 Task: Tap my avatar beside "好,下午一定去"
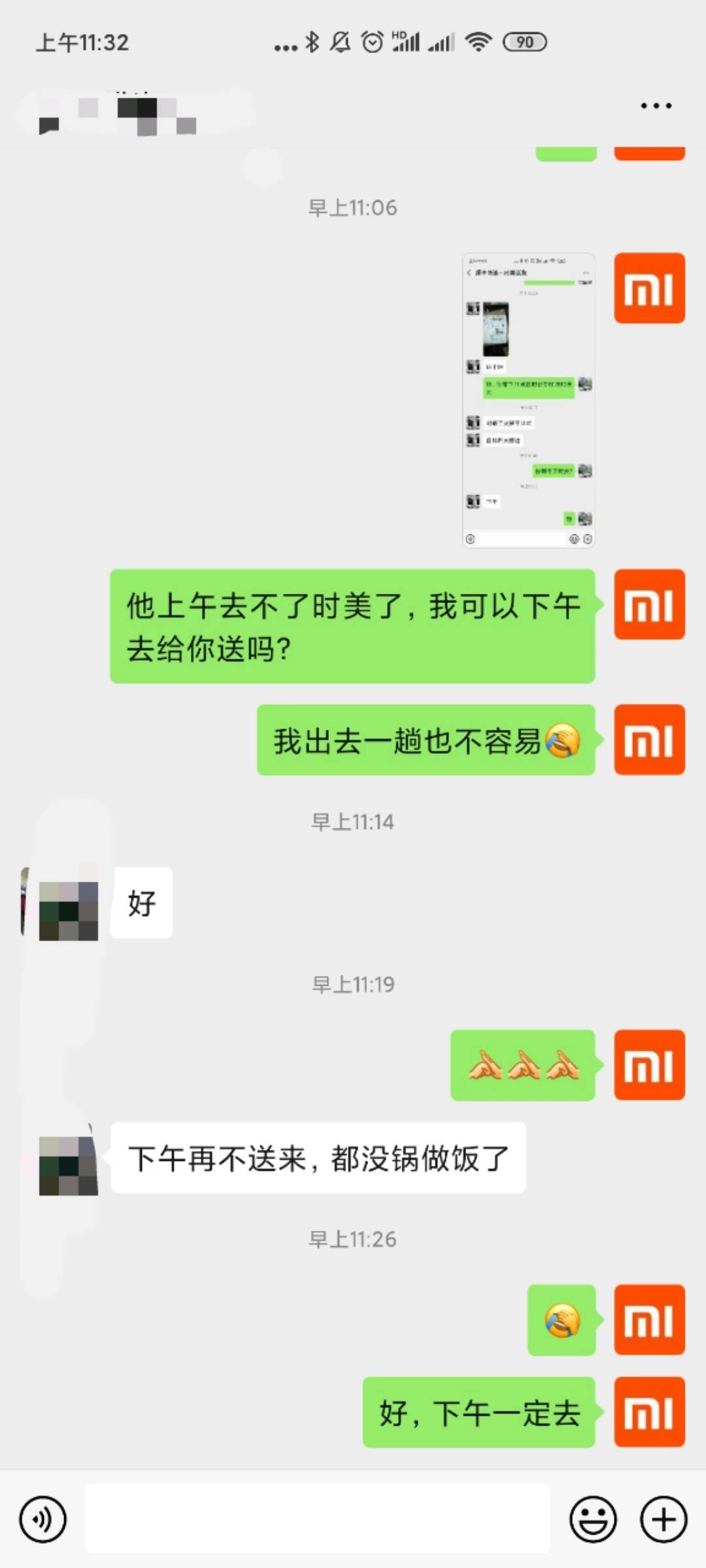(649, 1413)
